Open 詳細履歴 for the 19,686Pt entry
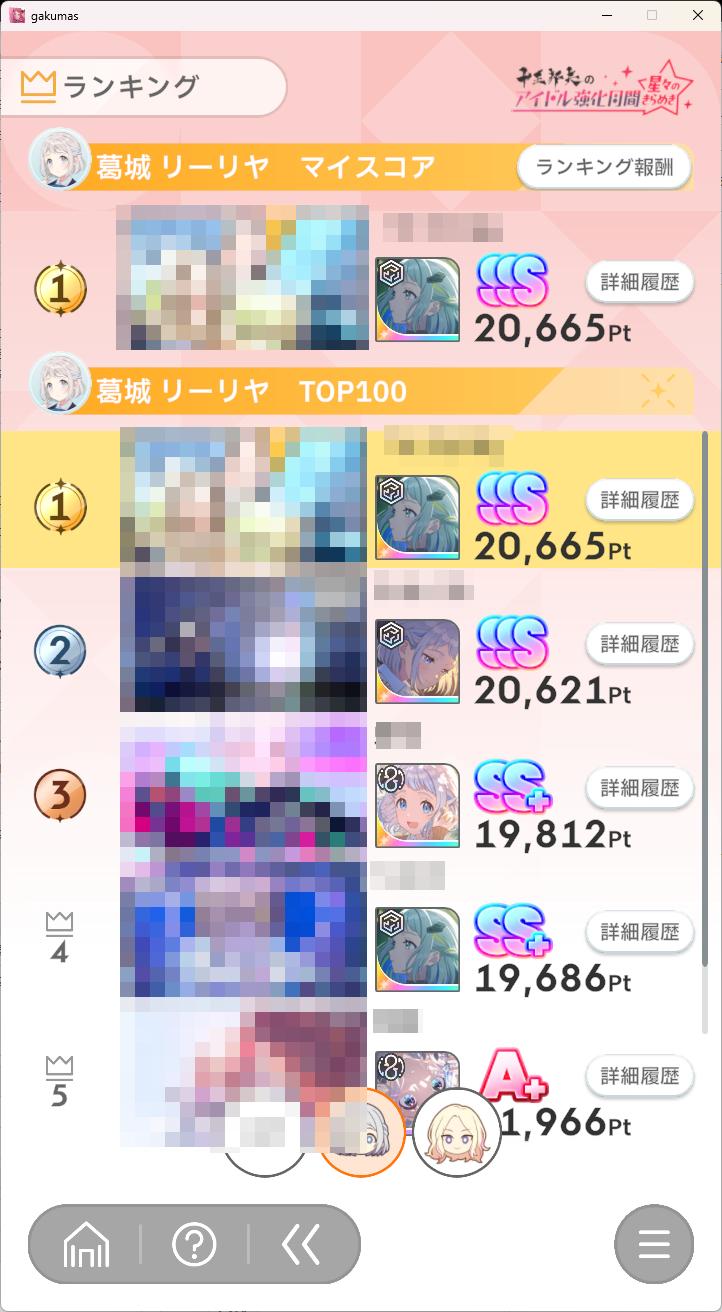The height and width of the screenshot is (1312, 722). (x=639, y=932)
